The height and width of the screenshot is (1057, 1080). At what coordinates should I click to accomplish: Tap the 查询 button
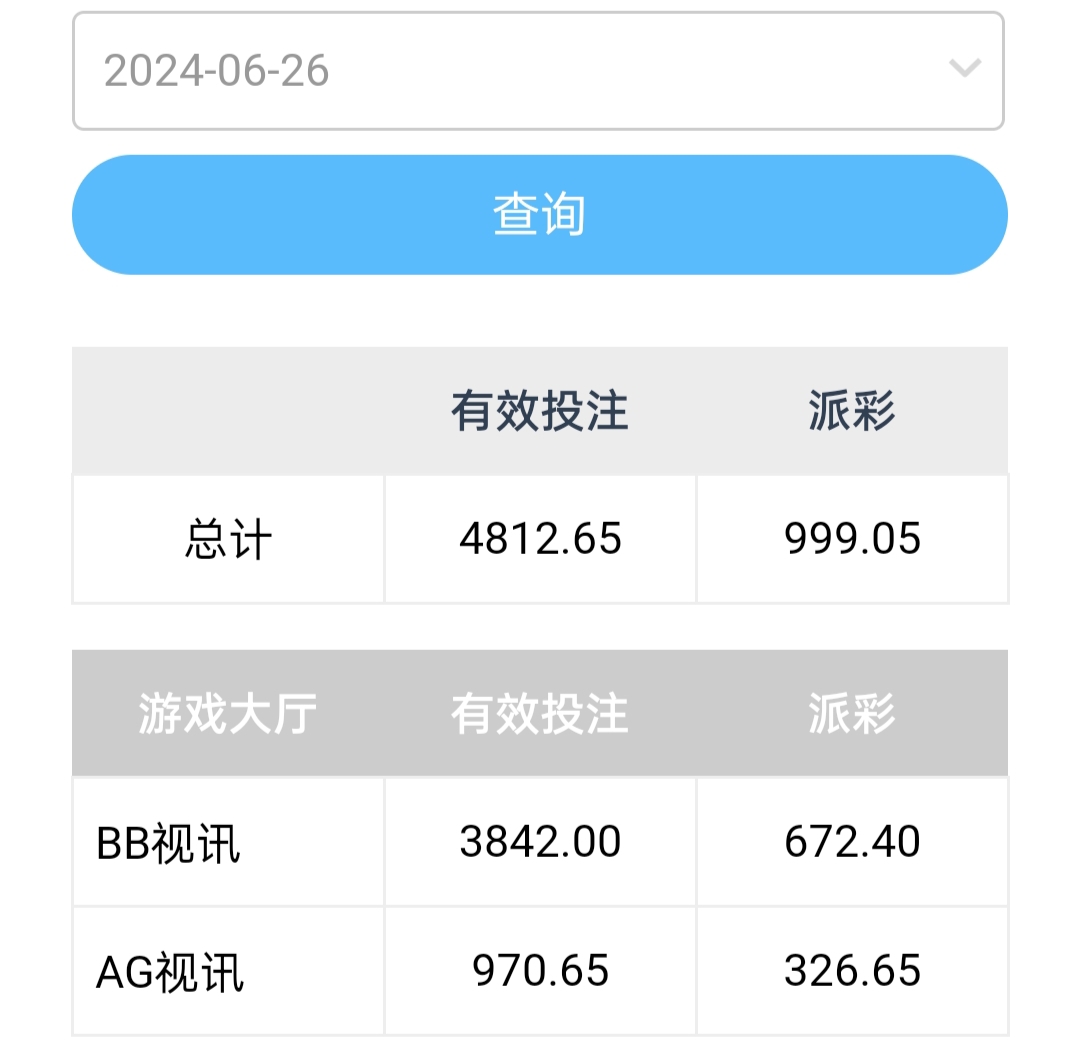tap(539, 215)
